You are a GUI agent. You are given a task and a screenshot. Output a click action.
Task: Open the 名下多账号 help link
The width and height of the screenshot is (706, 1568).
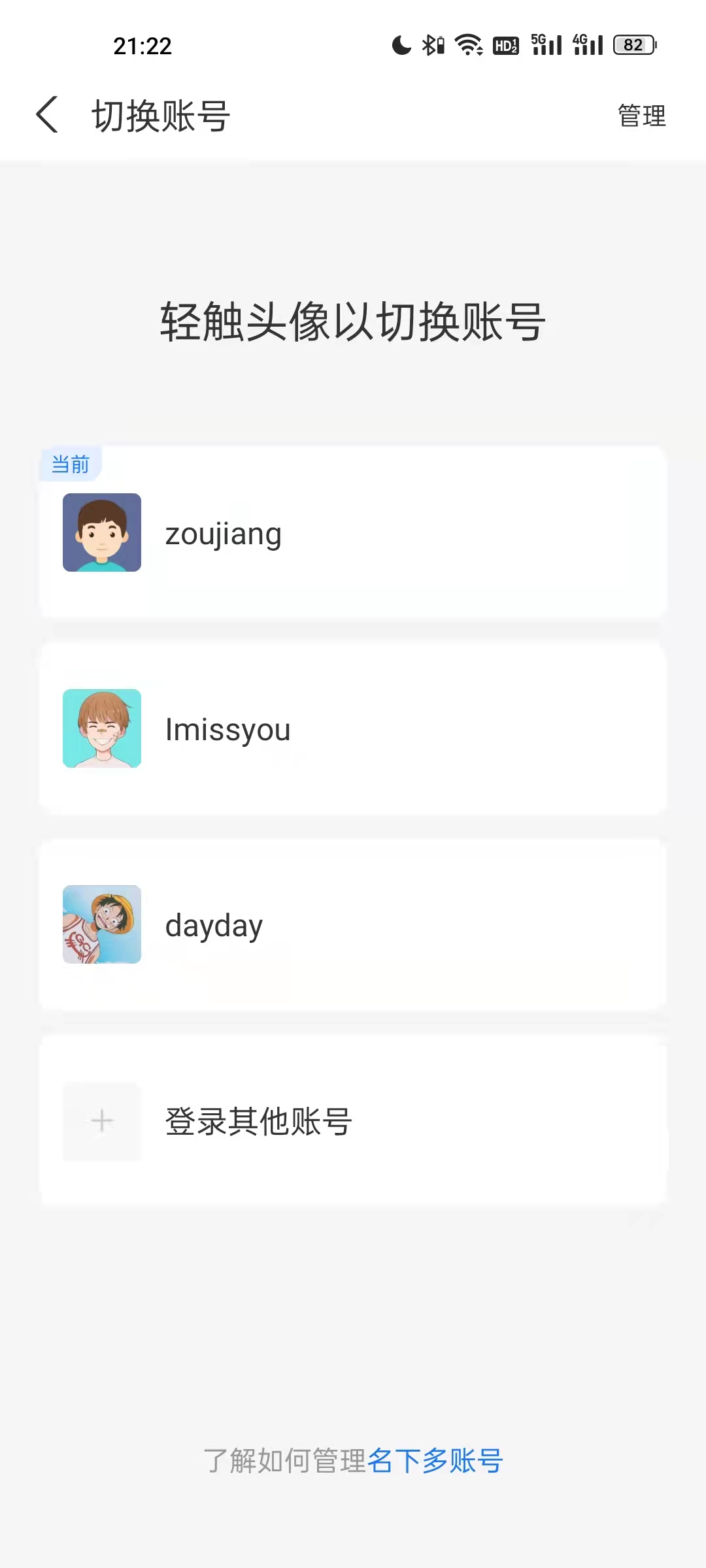point(435,1460)
